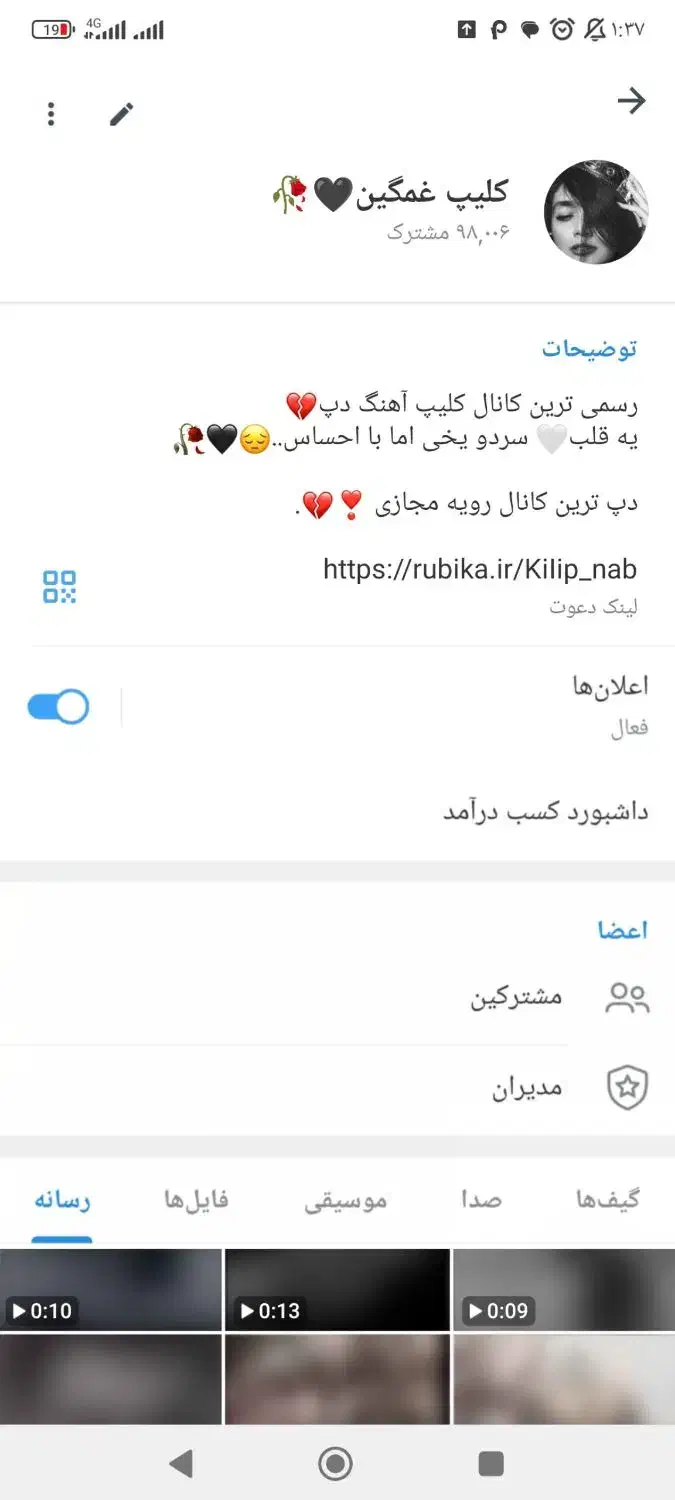This screenshot has height=1500, width=675.
Task: Select the رسانه media tab
Action: click(x=62, y=1199)
